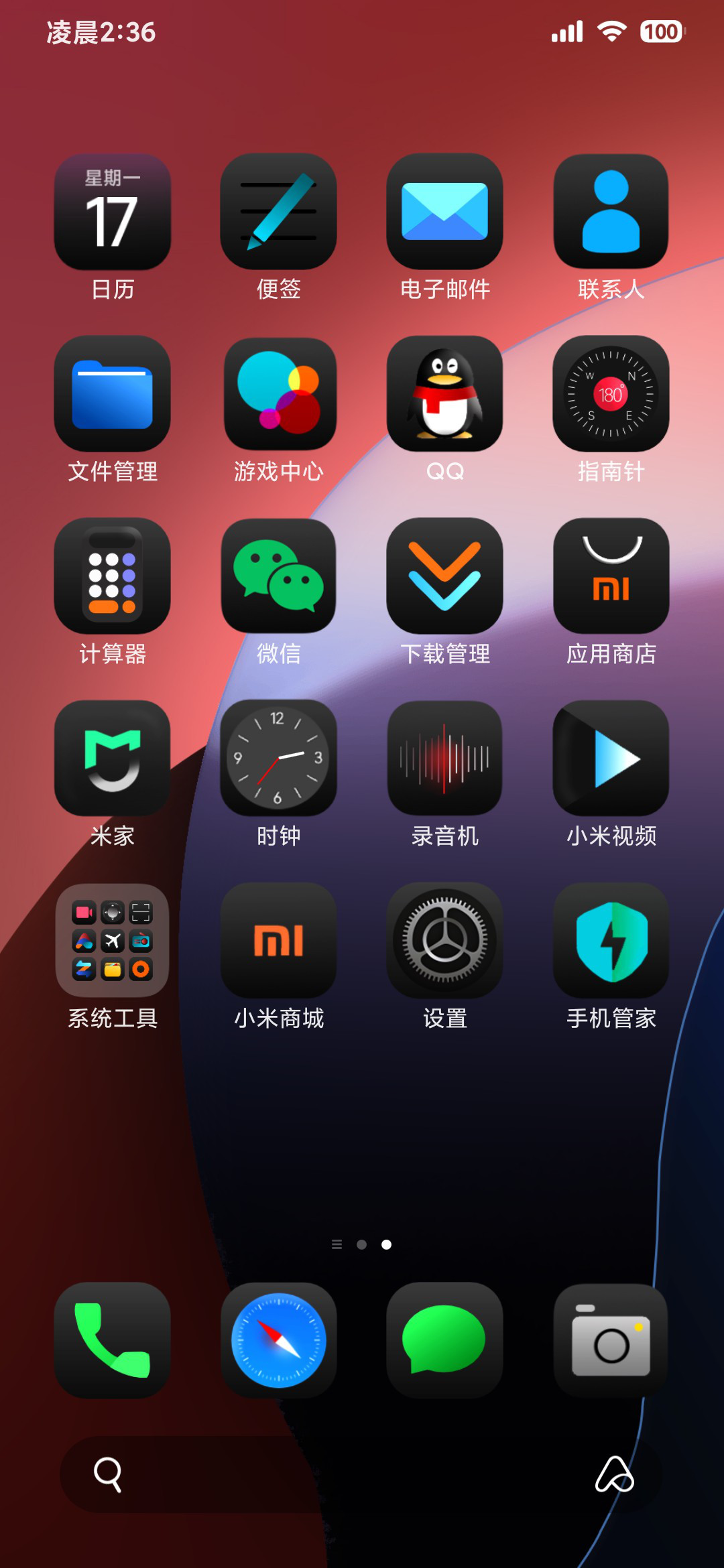Expand the 系统工具 folder

pos(112,941)
